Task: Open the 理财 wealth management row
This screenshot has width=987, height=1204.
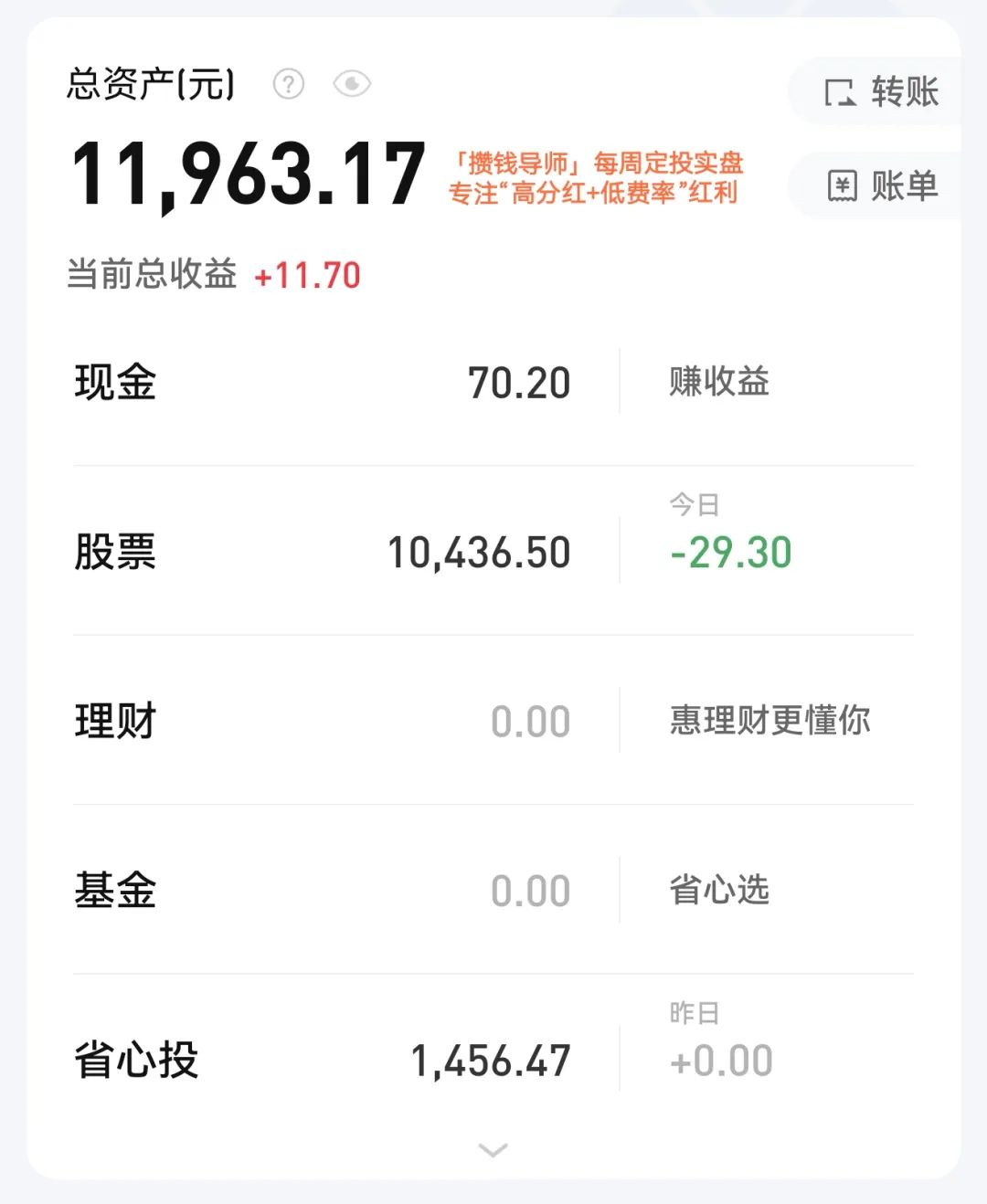Action: (322, 722)
